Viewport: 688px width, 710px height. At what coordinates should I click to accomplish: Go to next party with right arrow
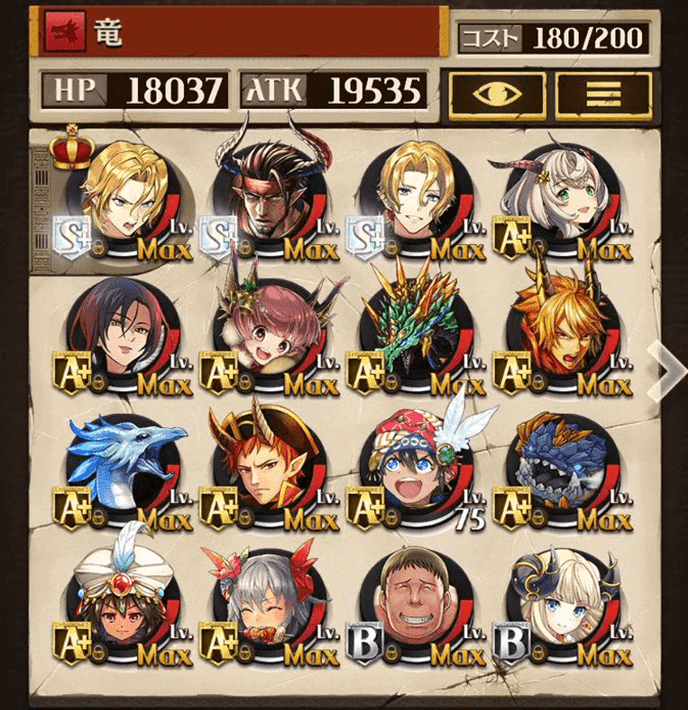click(664, 368)
